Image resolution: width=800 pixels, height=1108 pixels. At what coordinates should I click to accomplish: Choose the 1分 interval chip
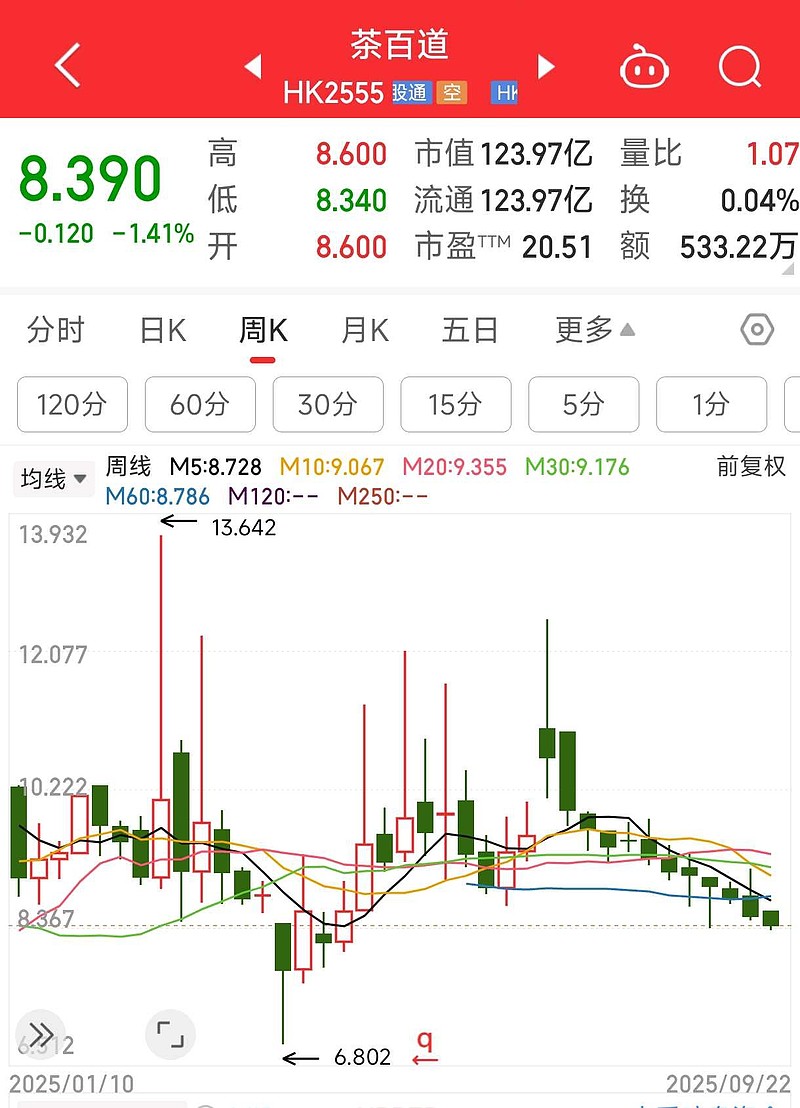(712, 404)
